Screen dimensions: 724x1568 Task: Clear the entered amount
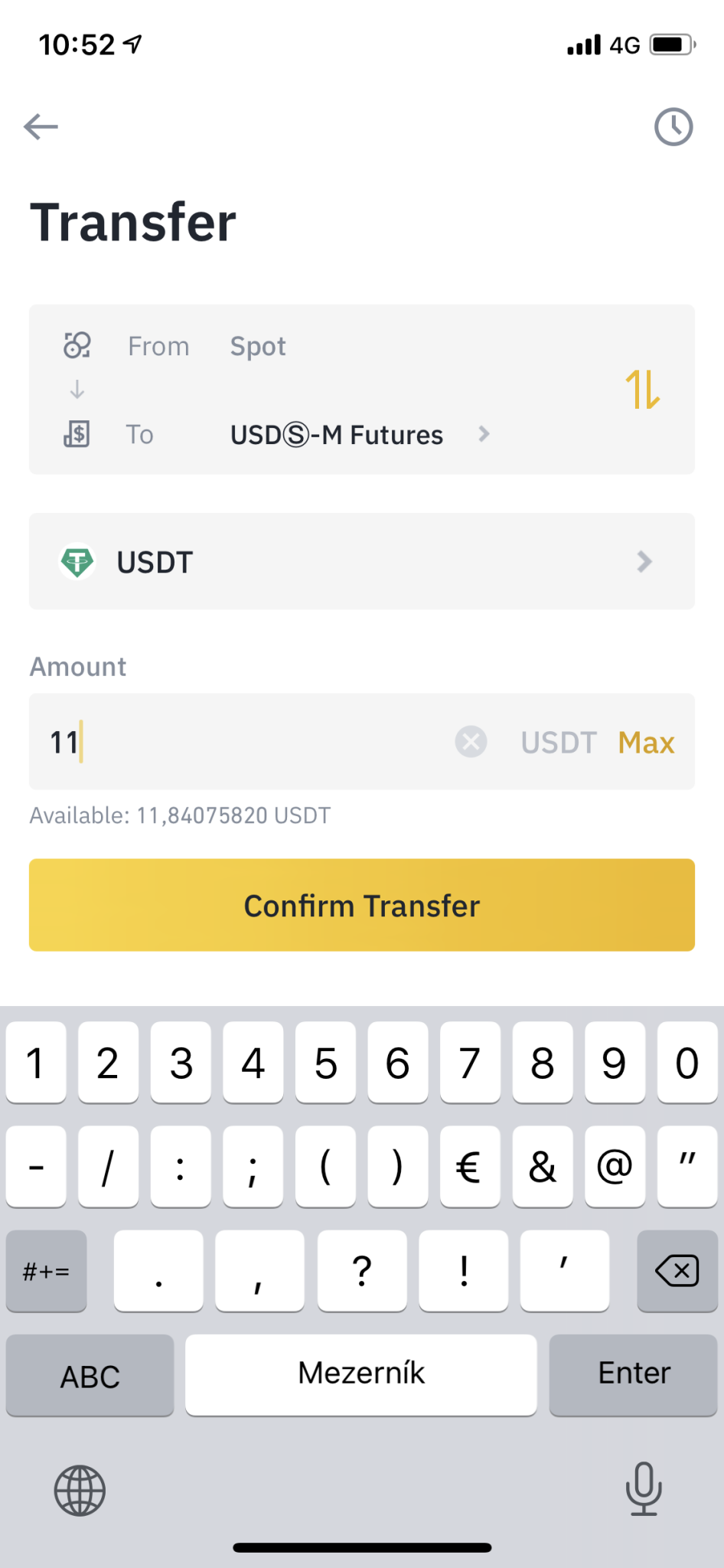[471, 741]
